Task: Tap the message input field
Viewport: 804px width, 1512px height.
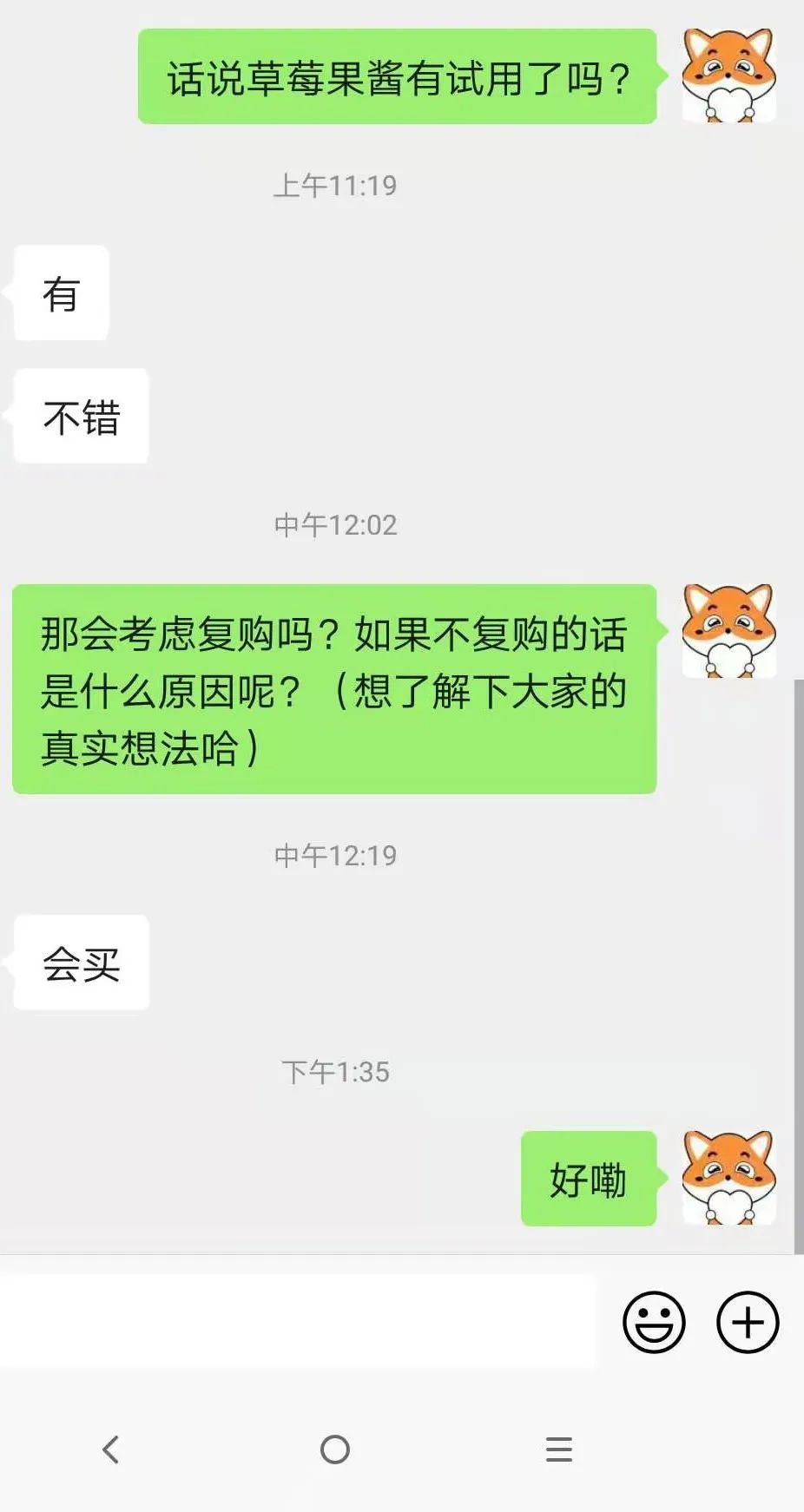Action: [300, 1322]
